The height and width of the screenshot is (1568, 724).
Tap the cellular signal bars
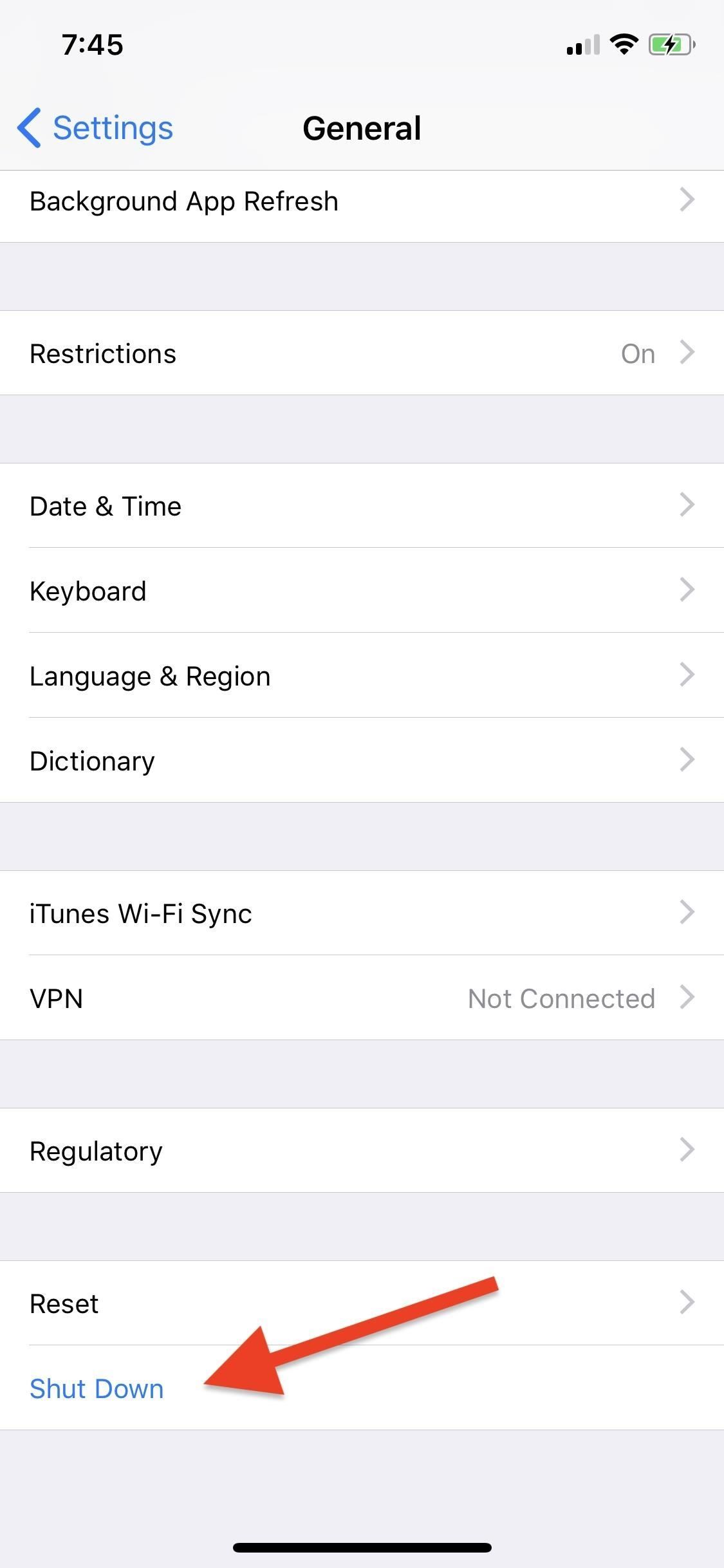click(581, 44)
